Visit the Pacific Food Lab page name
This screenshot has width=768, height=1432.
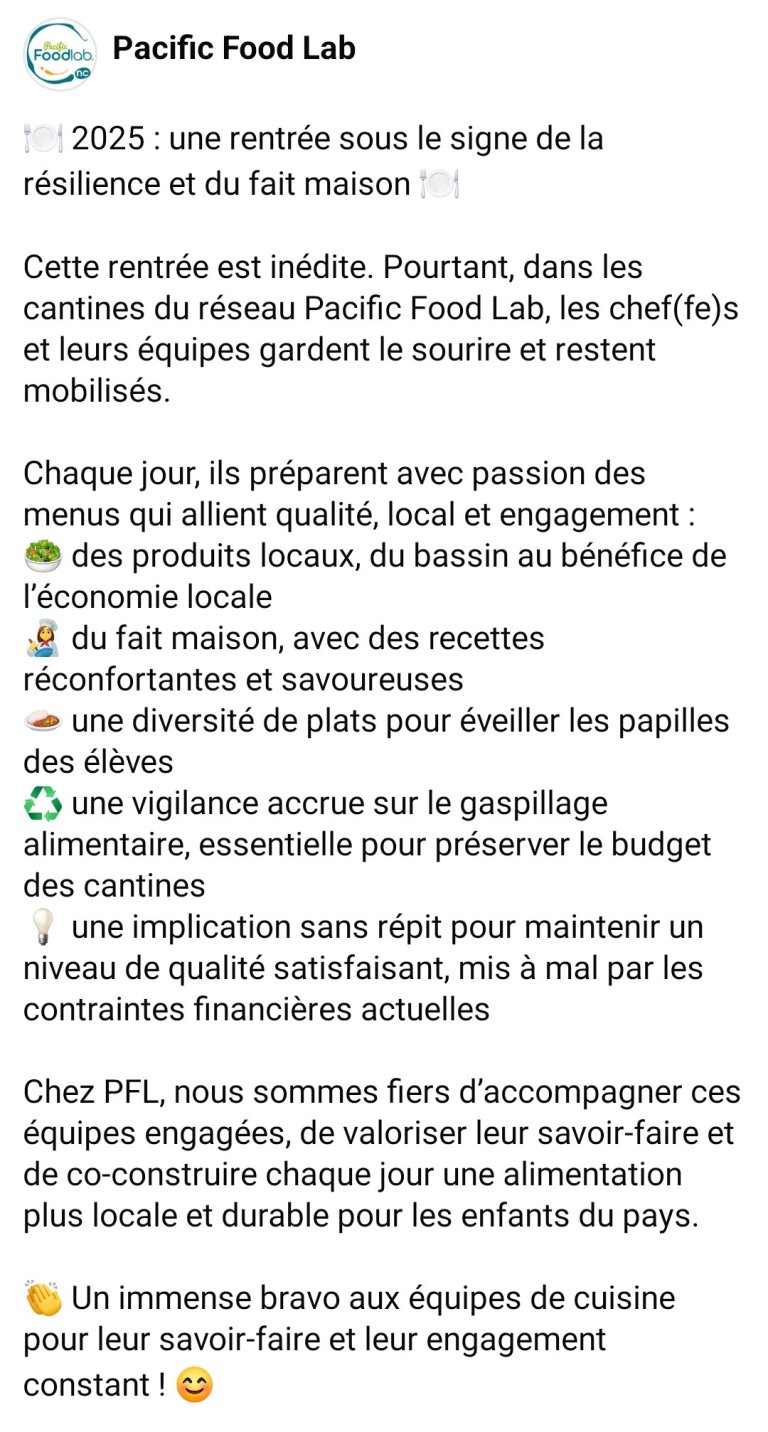click(x=234, y=48)
